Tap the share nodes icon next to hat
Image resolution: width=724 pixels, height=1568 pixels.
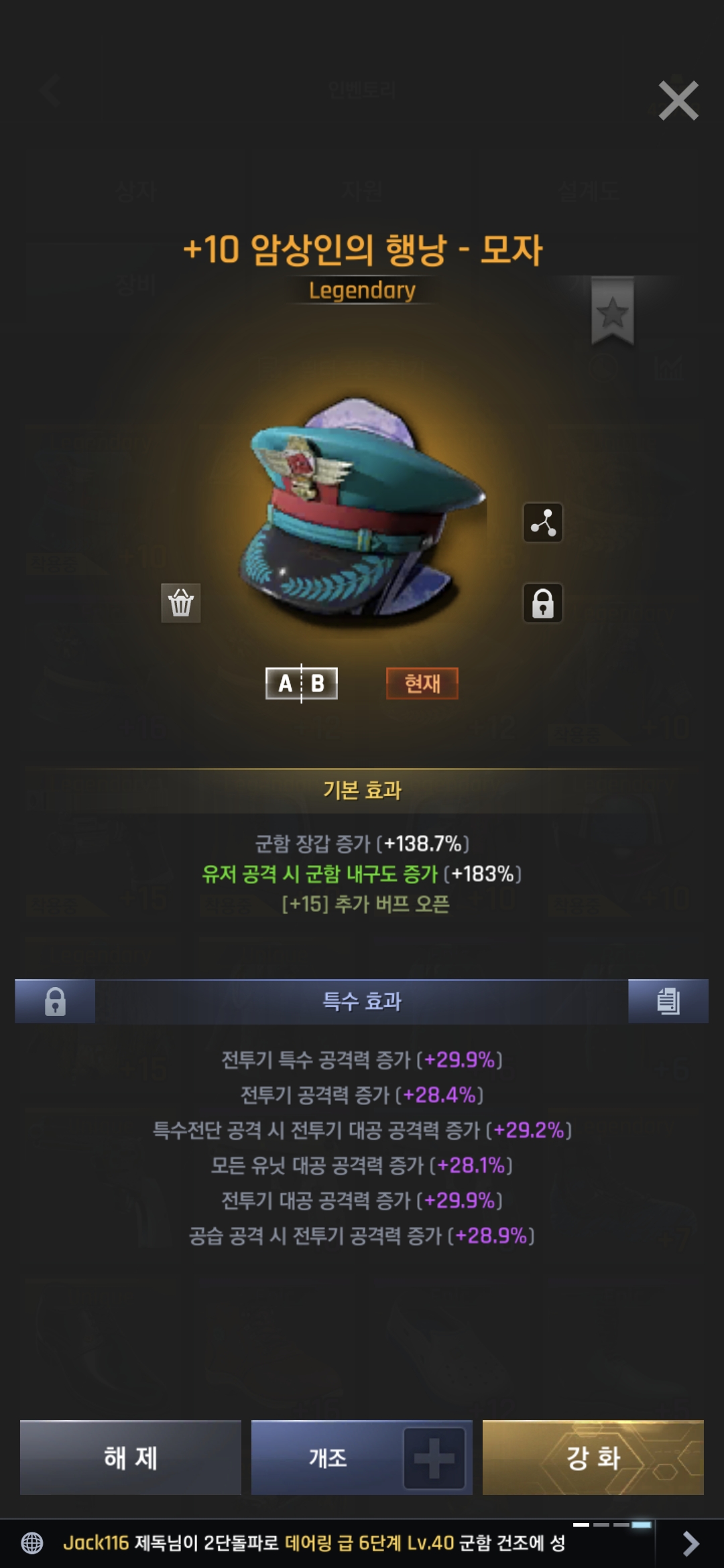pyautogui.click(x=542, y=523)
